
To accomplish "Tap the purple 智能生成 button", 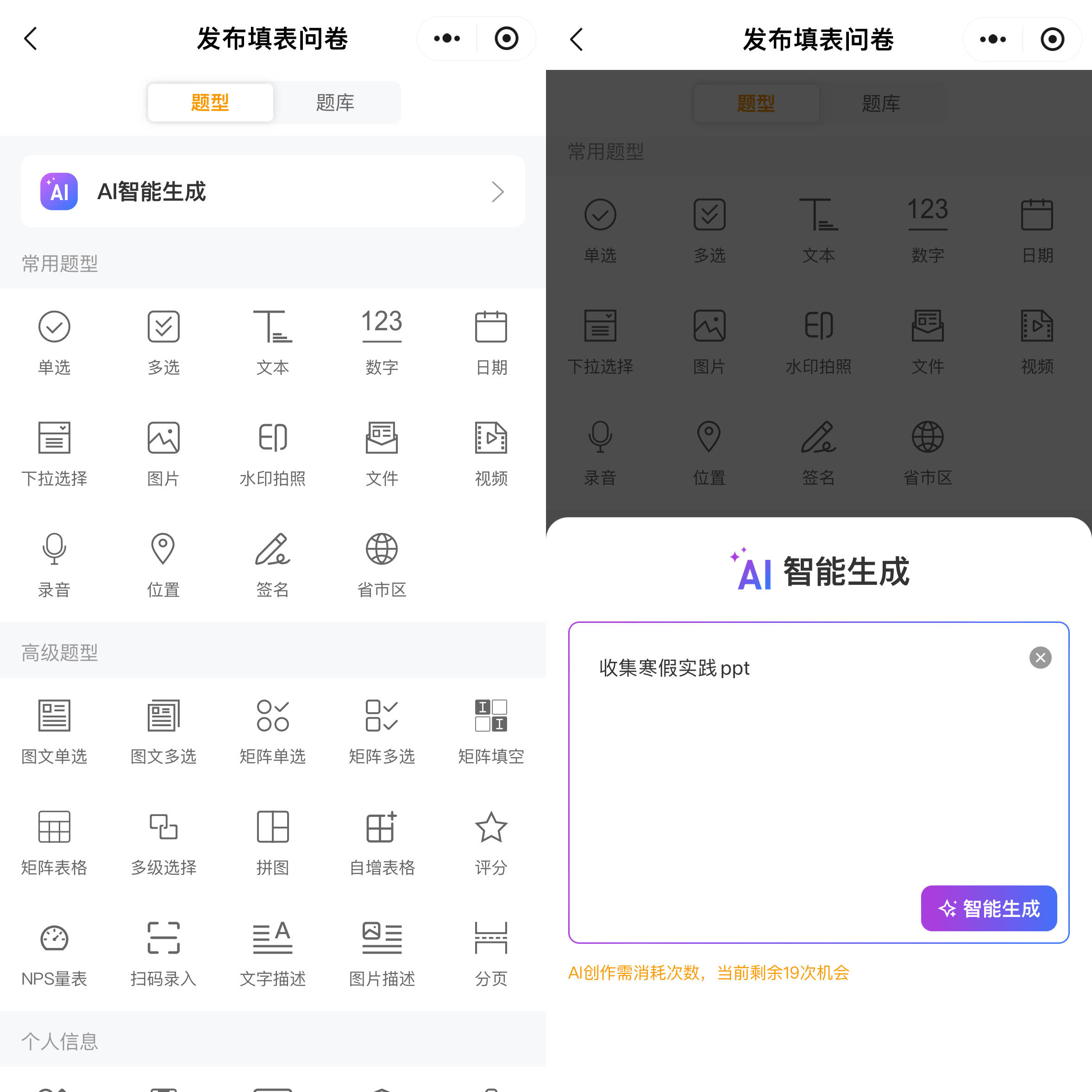I will point(988,908).
